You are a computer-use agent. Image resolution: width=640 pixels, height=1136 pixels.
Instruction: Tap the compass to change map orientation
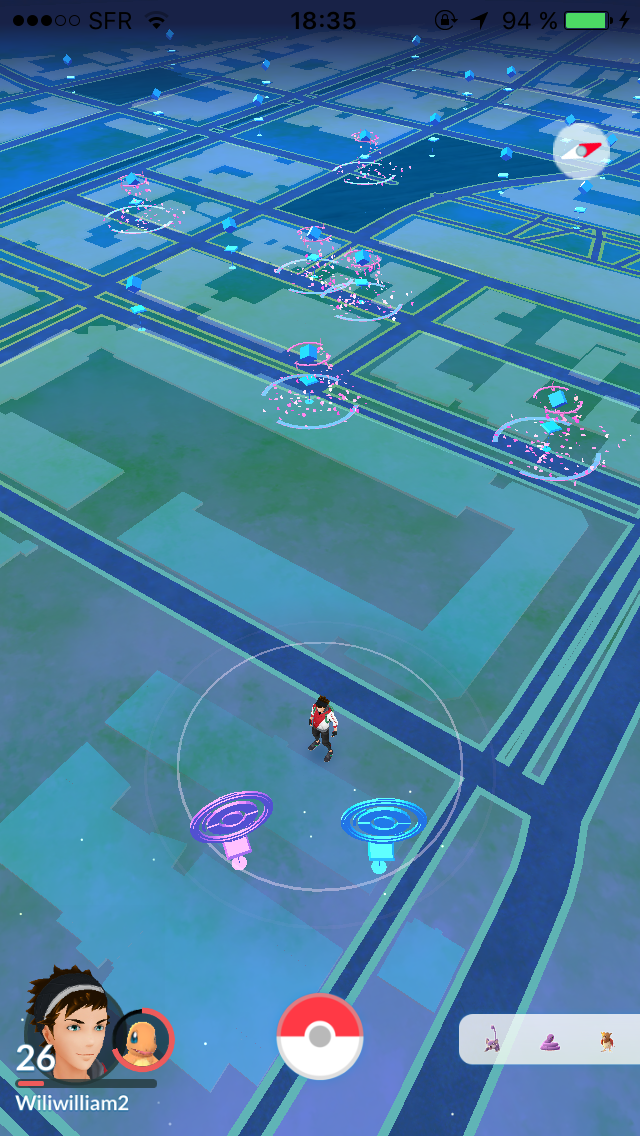pos(581,151)
